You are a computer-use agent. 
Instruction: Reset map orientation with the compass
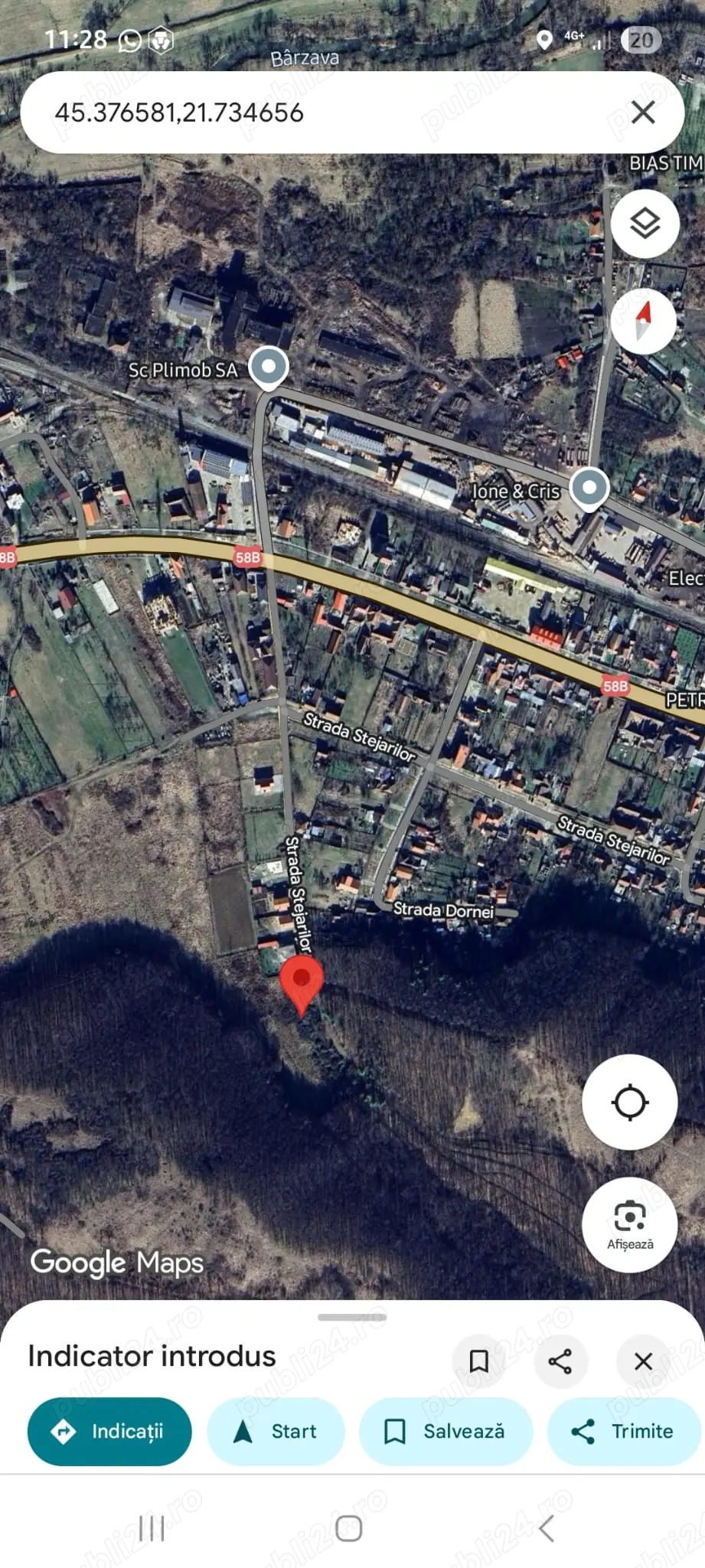(x=644, y=321)
